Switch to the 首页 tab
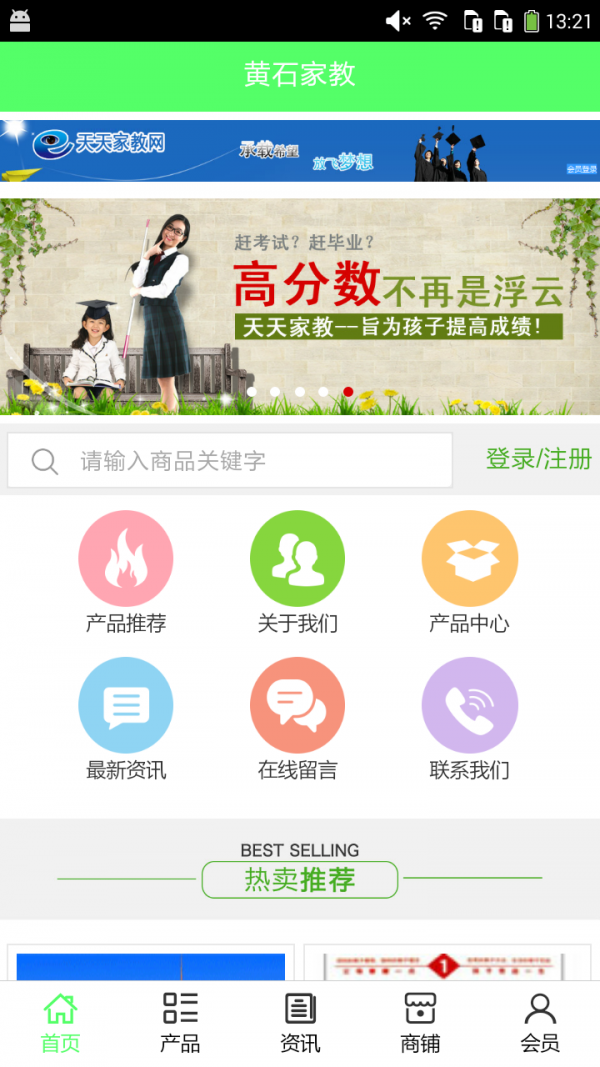This screenshot has height=1067, width=600. tap(60, 1023)
